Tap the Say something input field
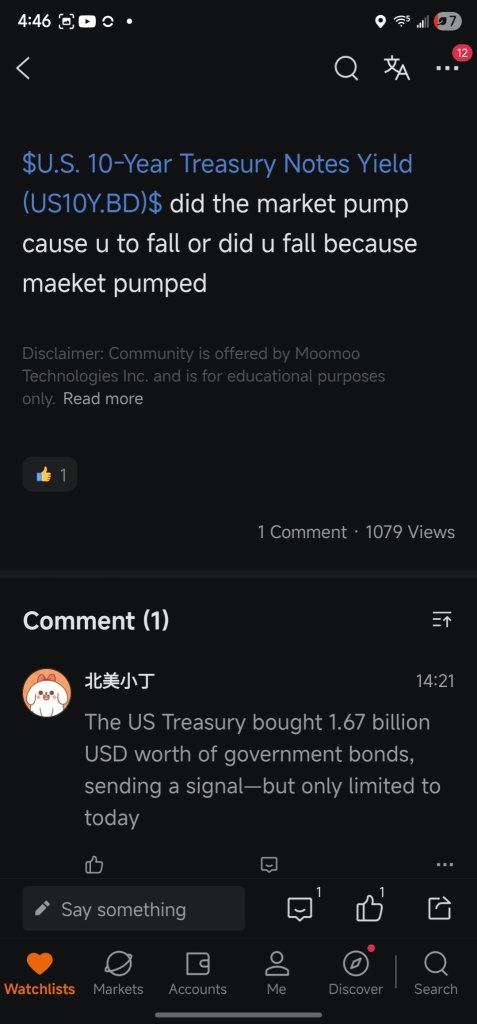477x1024 pixels. [x=134, y=908]
